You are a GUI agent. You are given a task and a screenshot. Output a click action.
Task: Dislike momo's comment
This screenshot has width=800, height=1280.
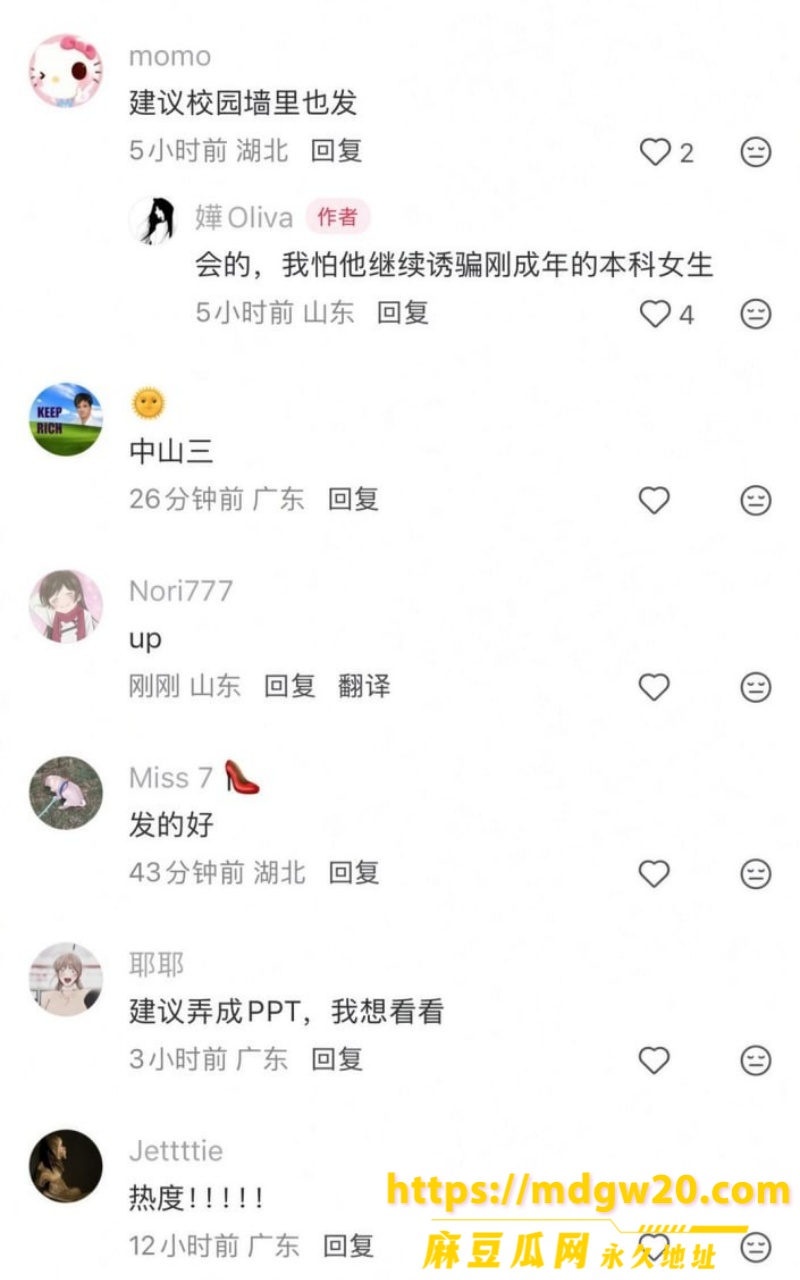click(x=756, y=152)
